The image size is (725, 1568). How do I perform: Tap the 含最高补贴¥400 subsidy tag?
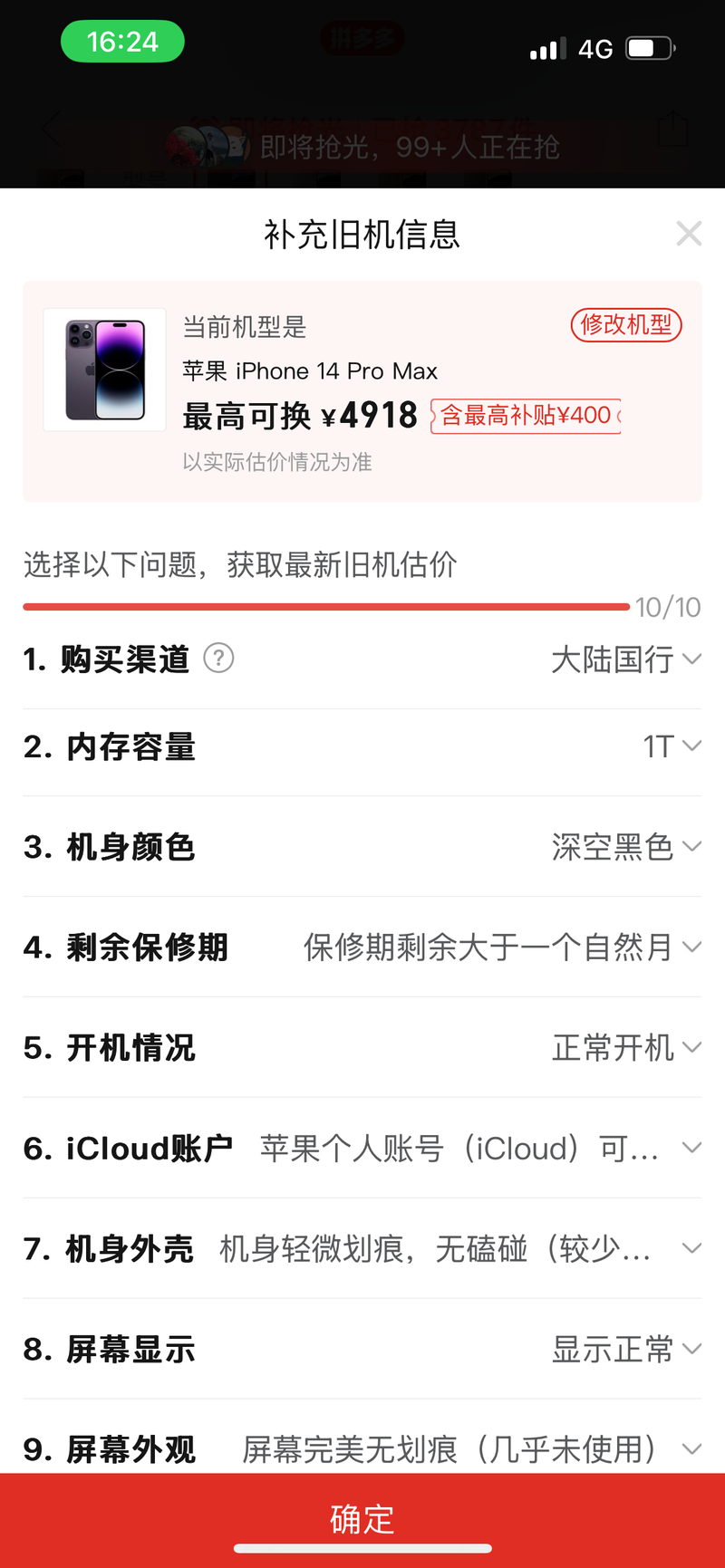point(526,416)
